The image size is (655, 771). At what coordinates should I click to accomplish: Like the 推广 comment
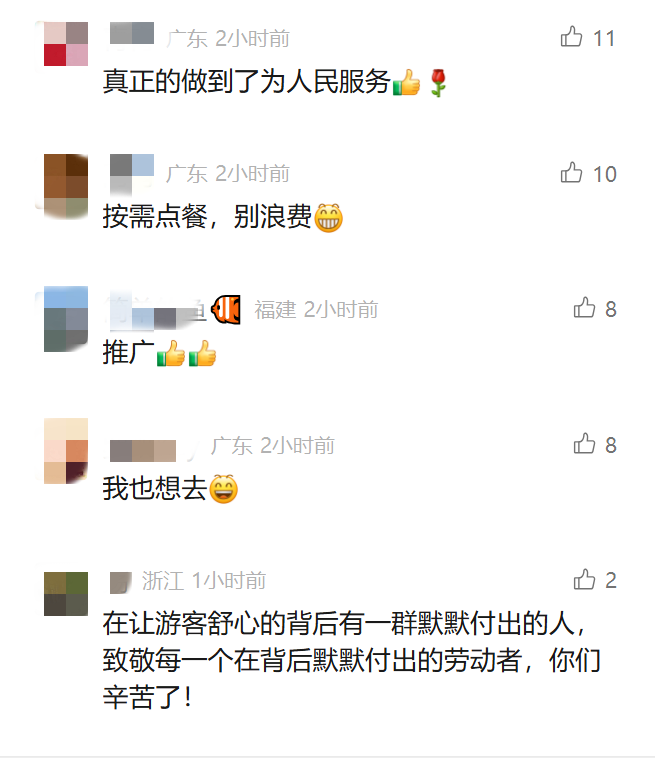coord(585,309)
